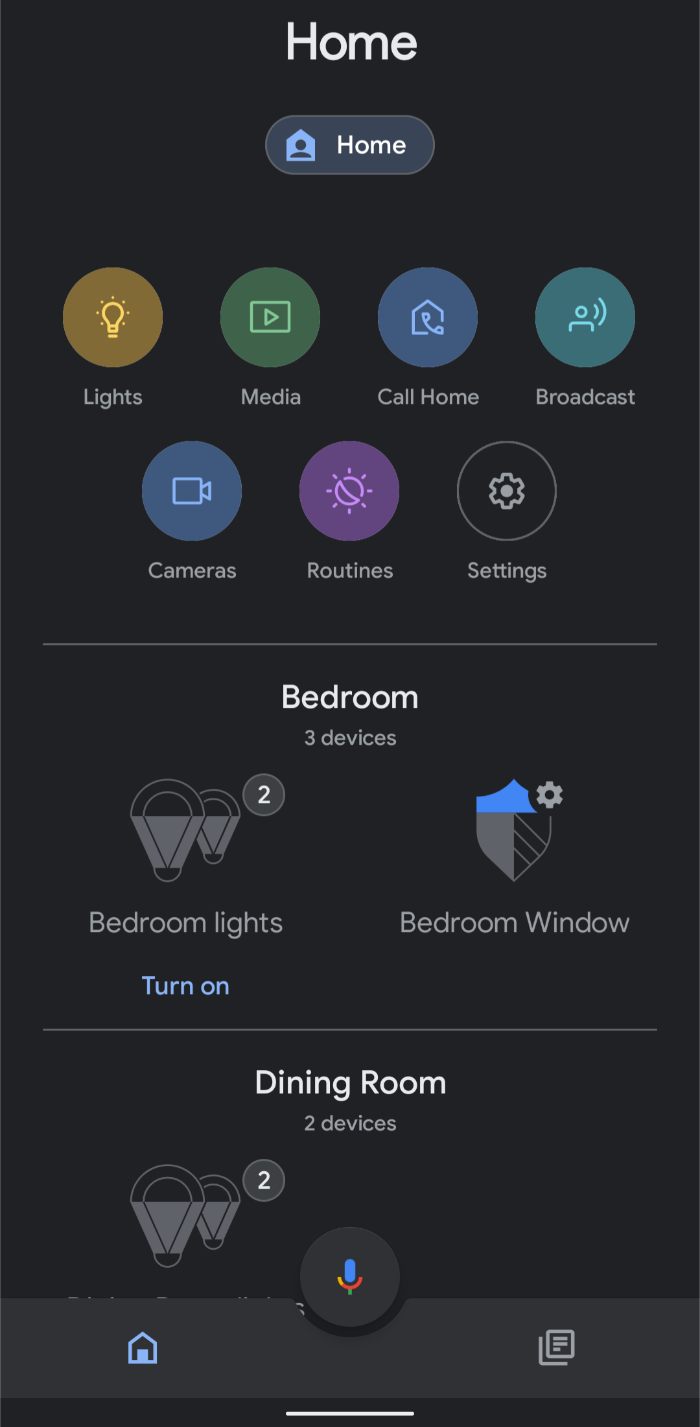Open the Lights shortcut

pyautogui.click(x=112, y=317)
